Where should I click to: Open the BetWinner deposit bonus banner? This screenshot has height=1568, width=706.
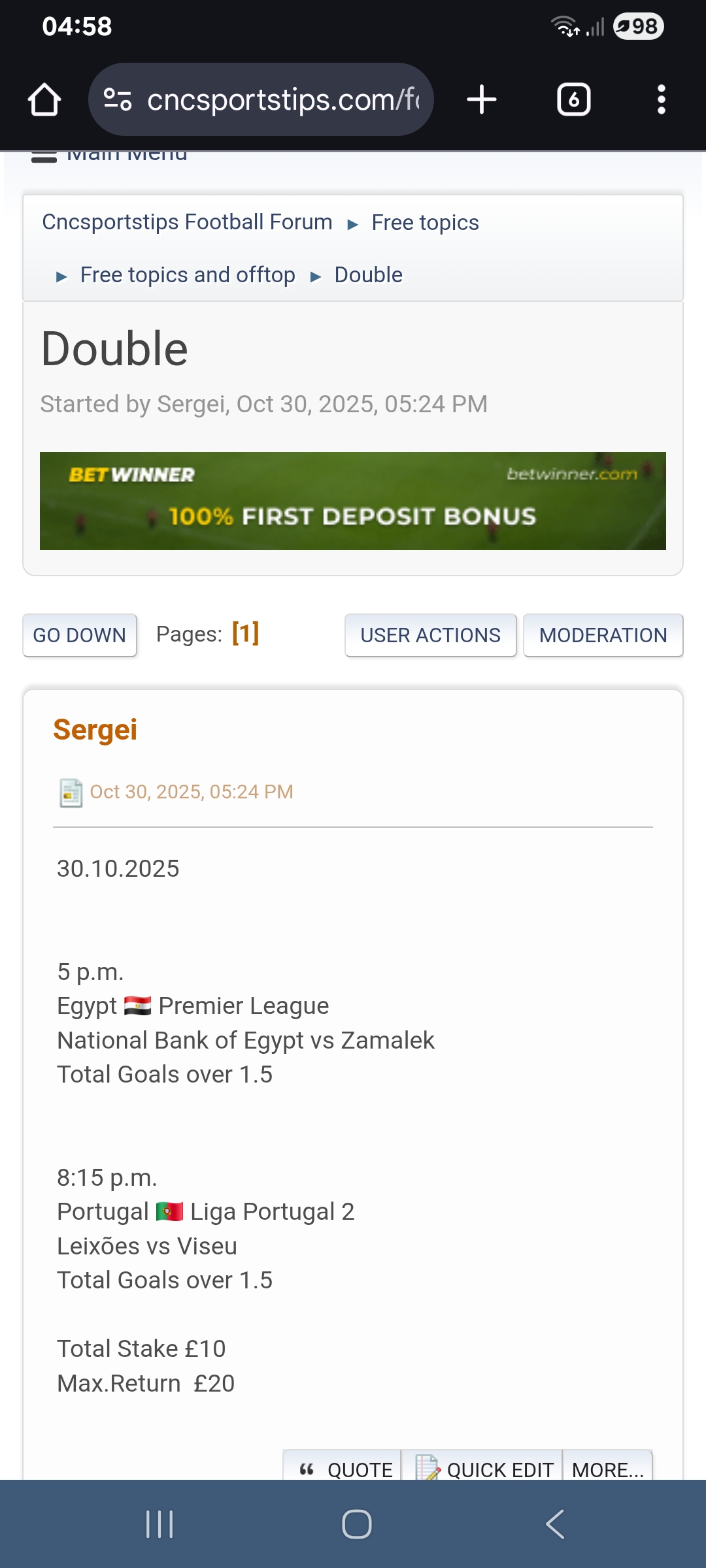coord(353,501)
